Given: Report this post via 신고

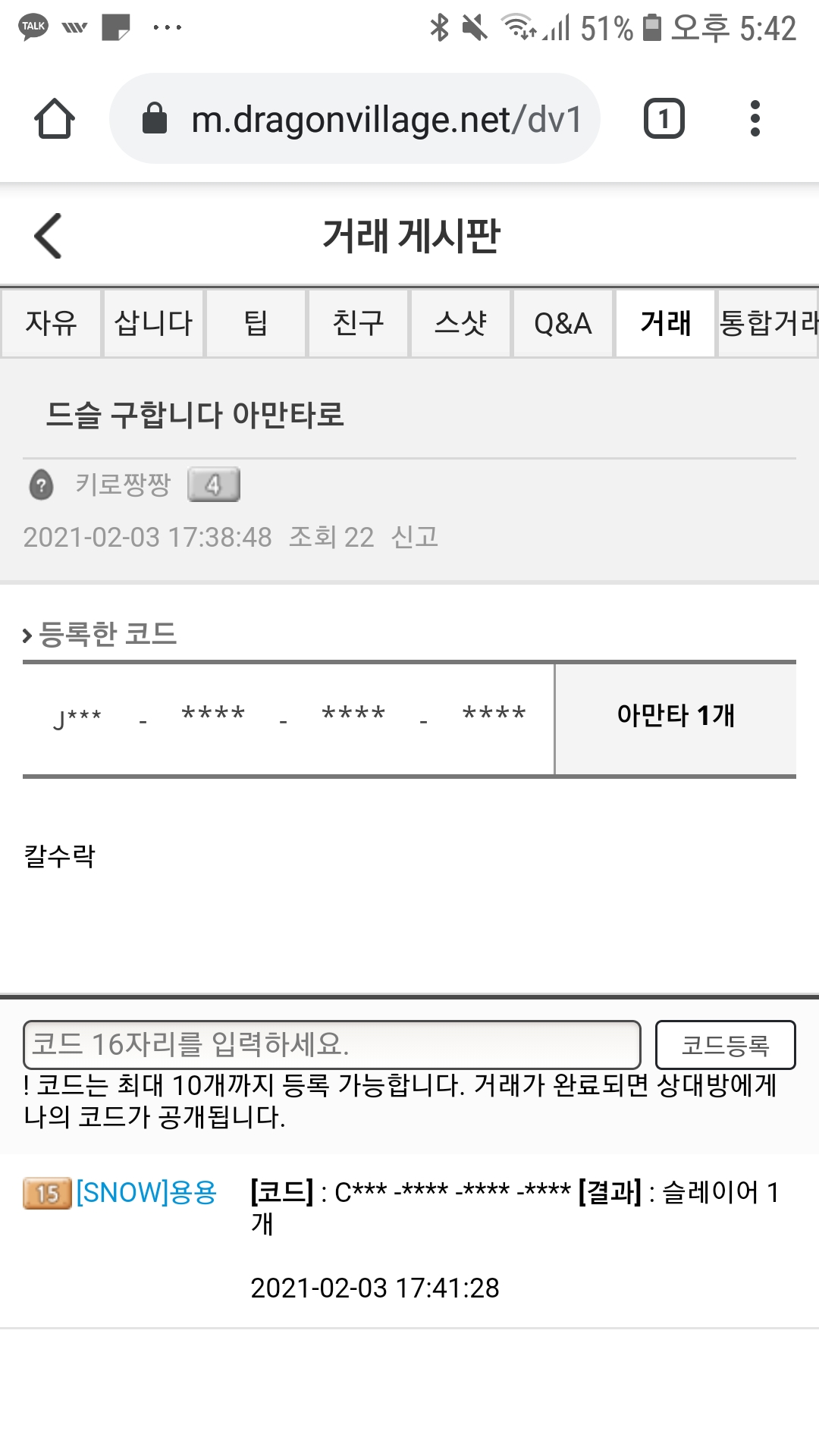Looking at the screenshot, I should 415,537.
